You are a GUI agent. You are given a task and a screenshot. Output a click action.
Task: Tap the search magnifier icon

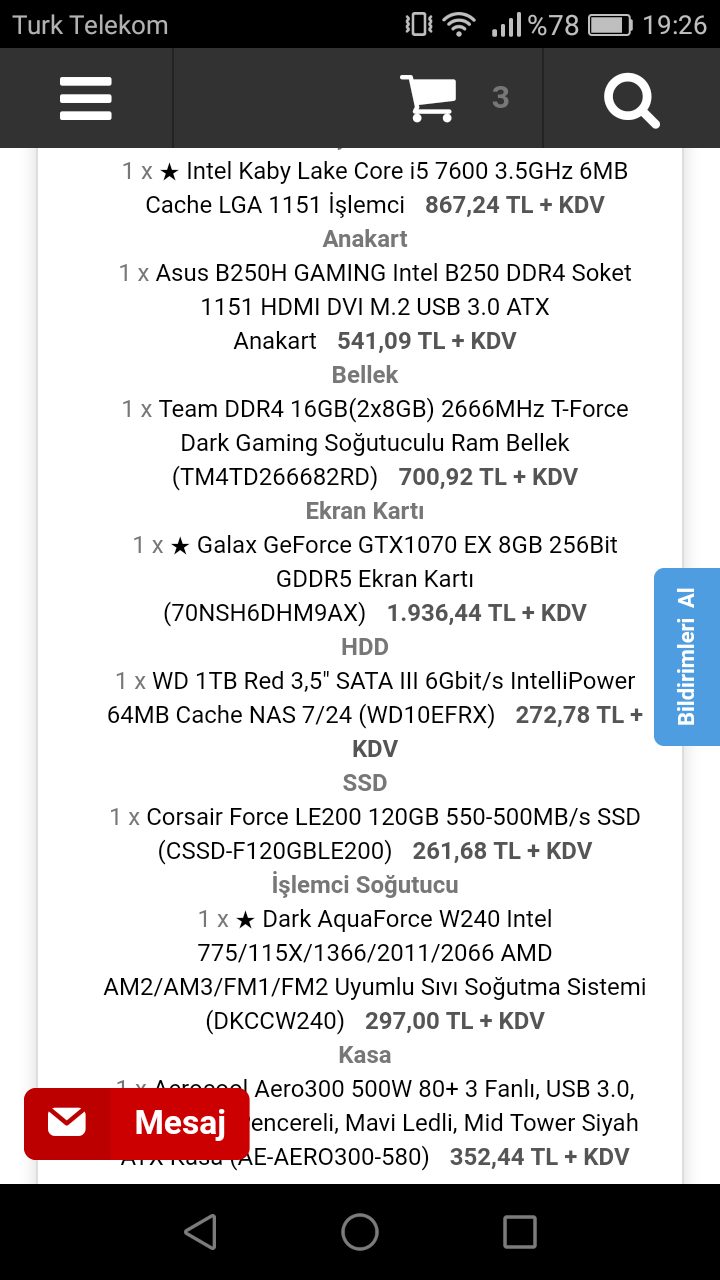[x=631, y=98]
